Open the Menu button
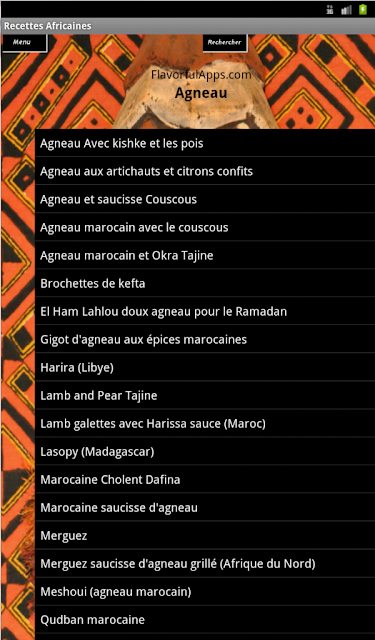Screen dimensions: 375x640 point(24,42)
